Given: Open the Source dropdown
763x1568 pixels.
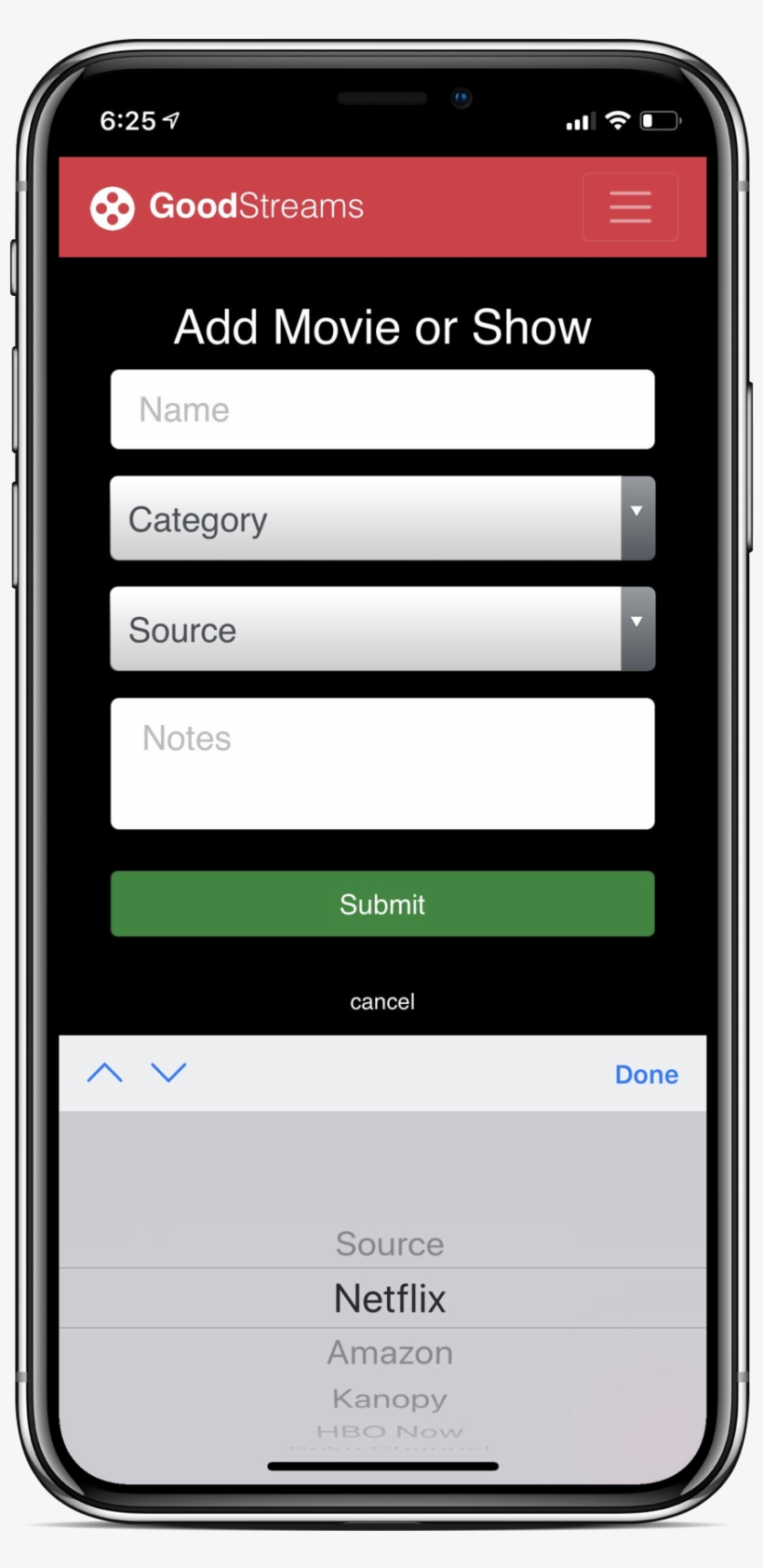Looking at the screenshot, I should coord(382,629).
